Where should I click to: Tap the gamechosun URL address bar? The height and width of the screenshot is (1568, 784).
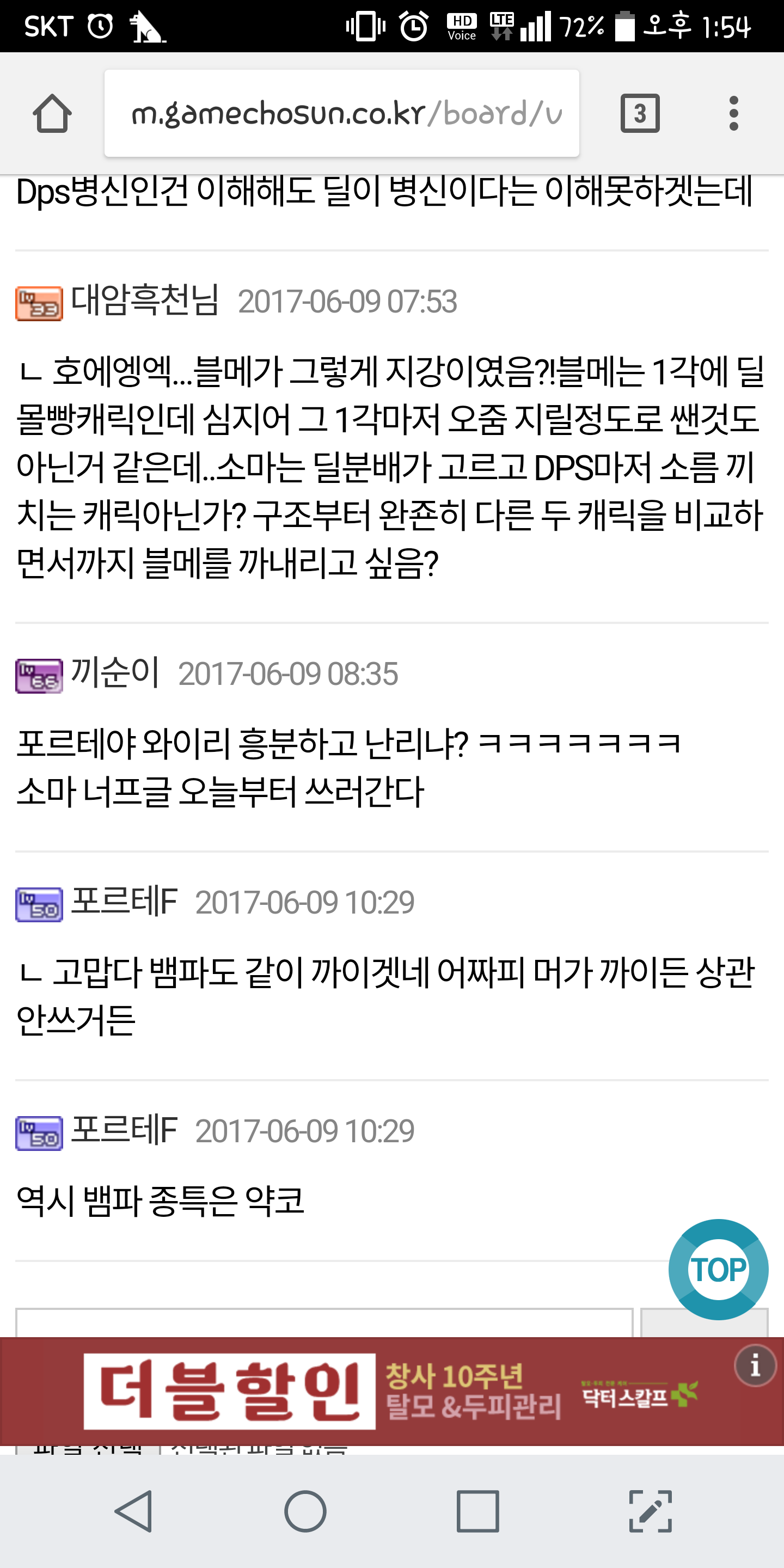pos(341,113)
